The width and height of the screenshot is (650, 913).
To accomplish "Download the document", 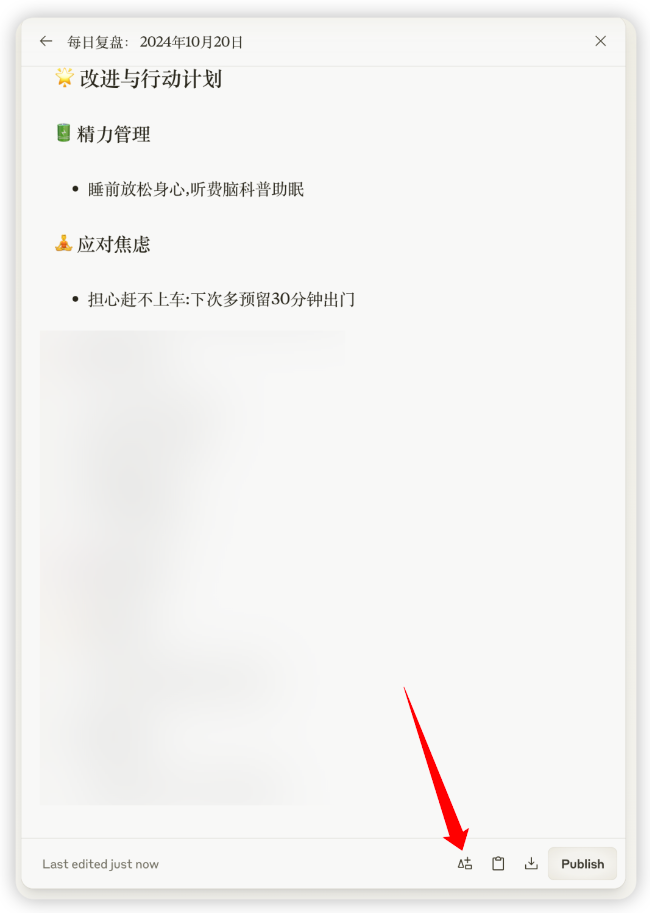I will (x=531, y=864).
